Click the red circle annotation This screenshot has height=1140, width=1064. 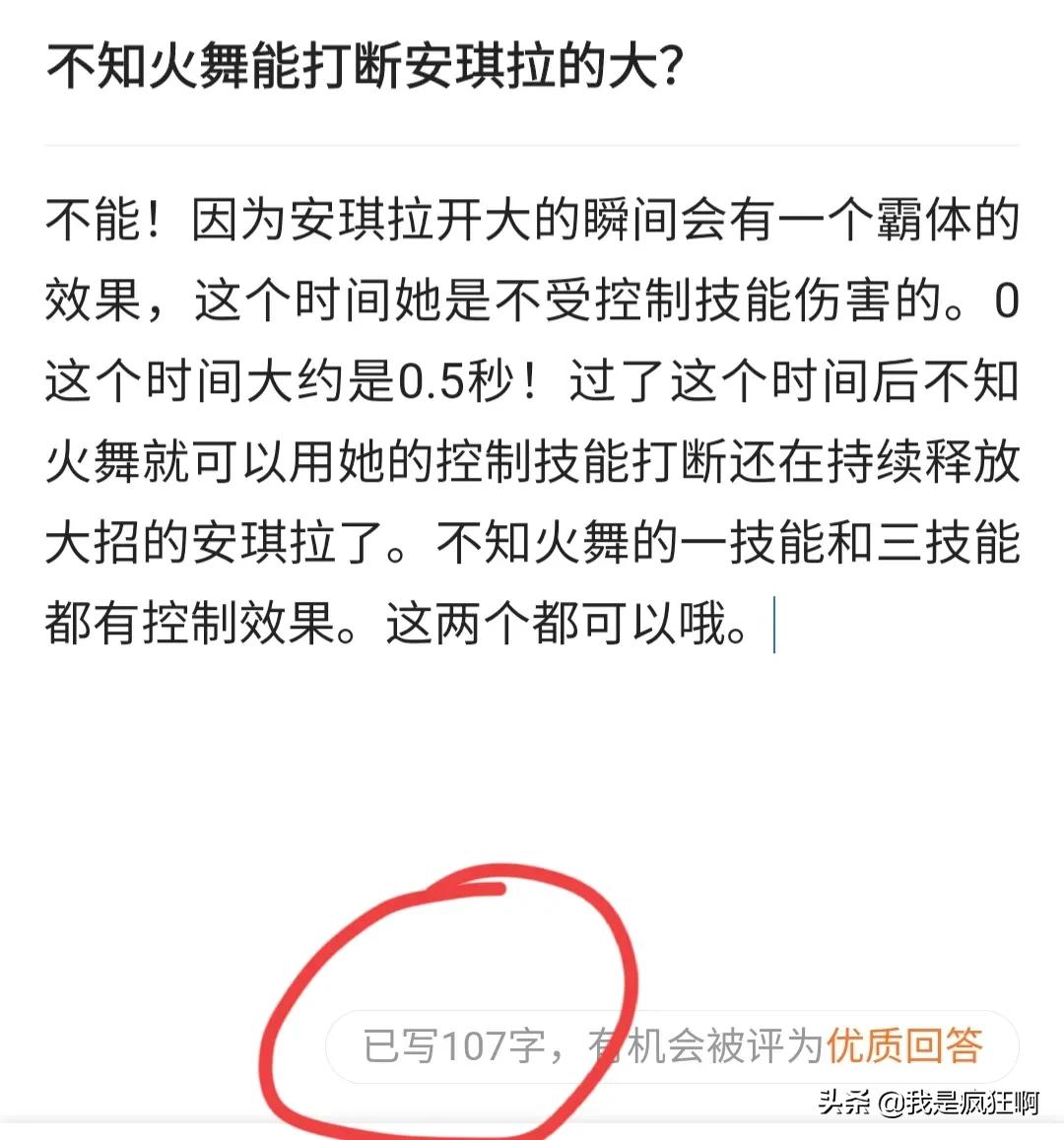click(x=453, y=995)
